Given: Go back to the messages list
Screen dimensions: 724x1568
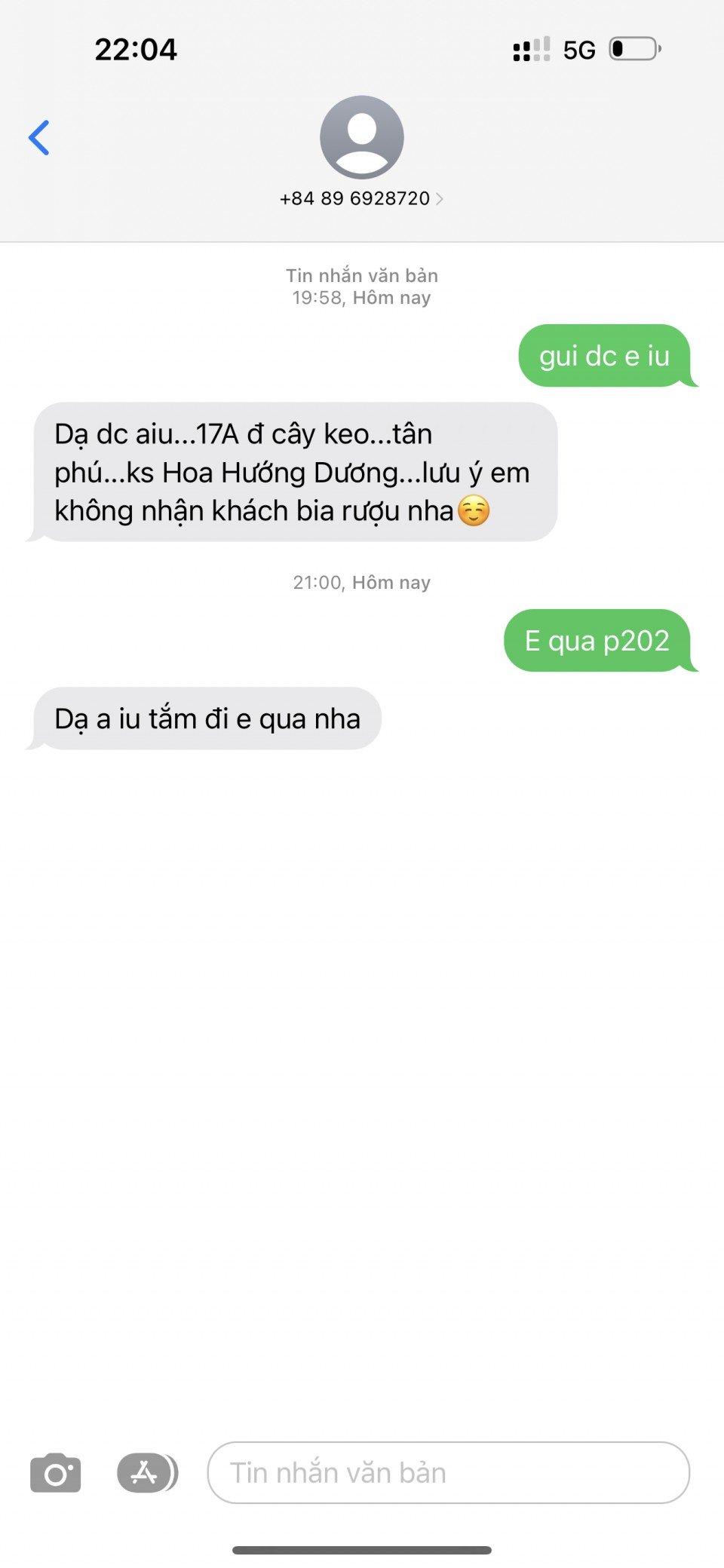Looking at the screenshot, I should click(39, 138).
